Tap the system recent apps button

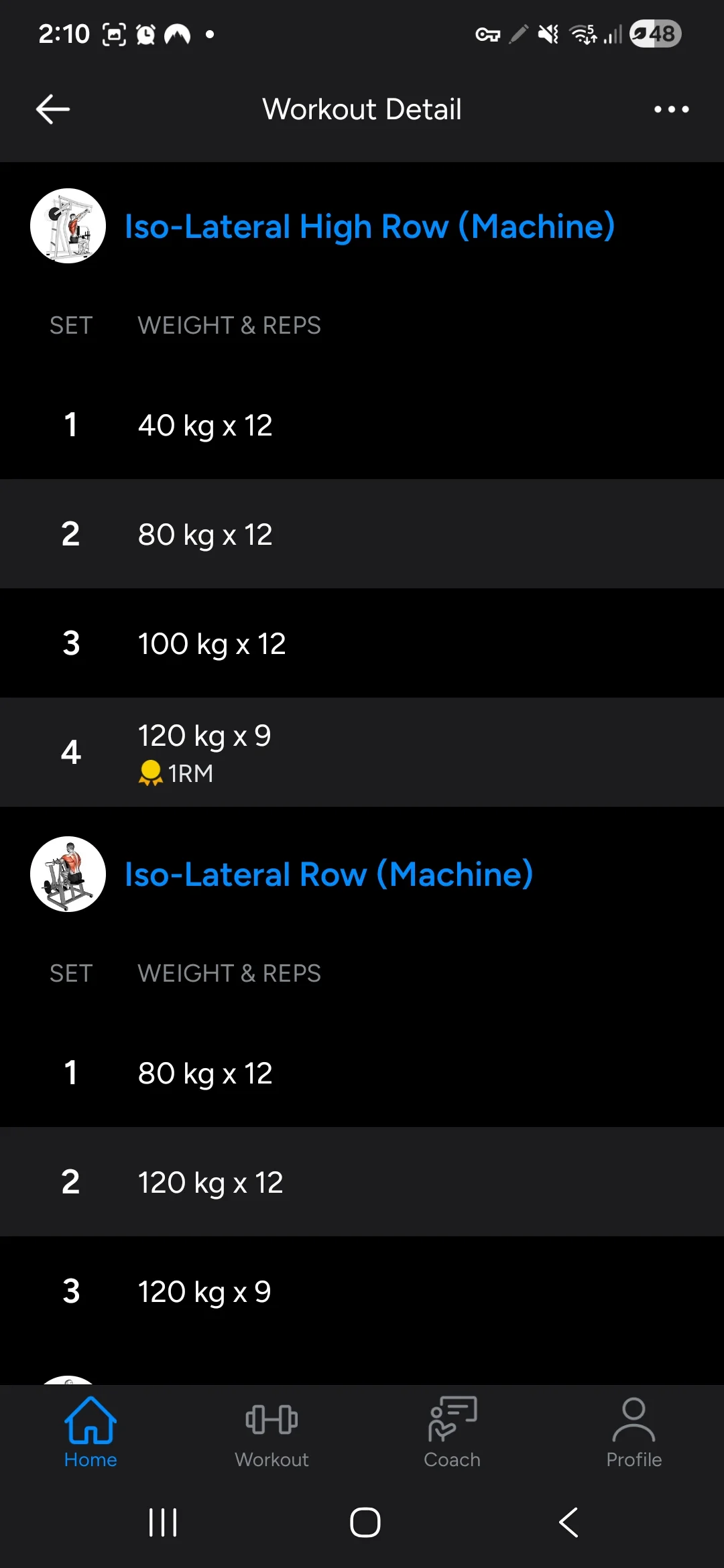coord(163,1522)
